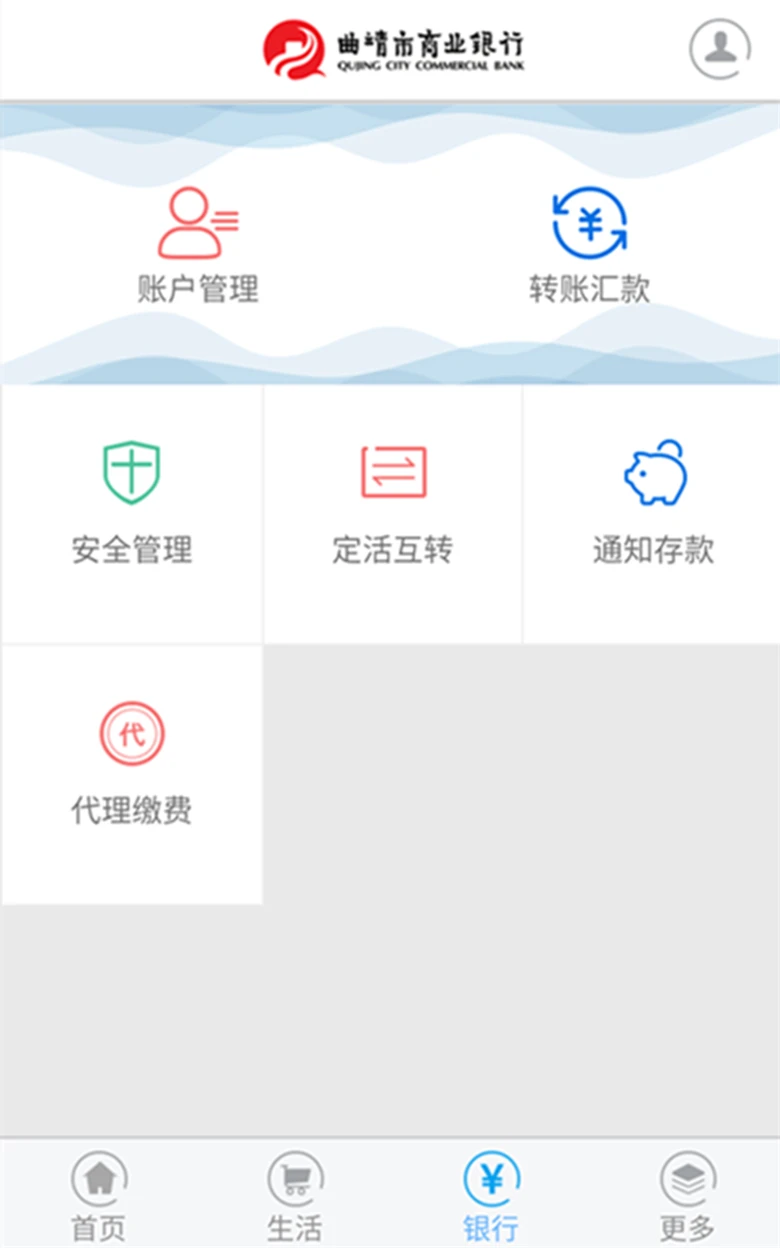Tap the user avatar profile icon

(718, 48)
